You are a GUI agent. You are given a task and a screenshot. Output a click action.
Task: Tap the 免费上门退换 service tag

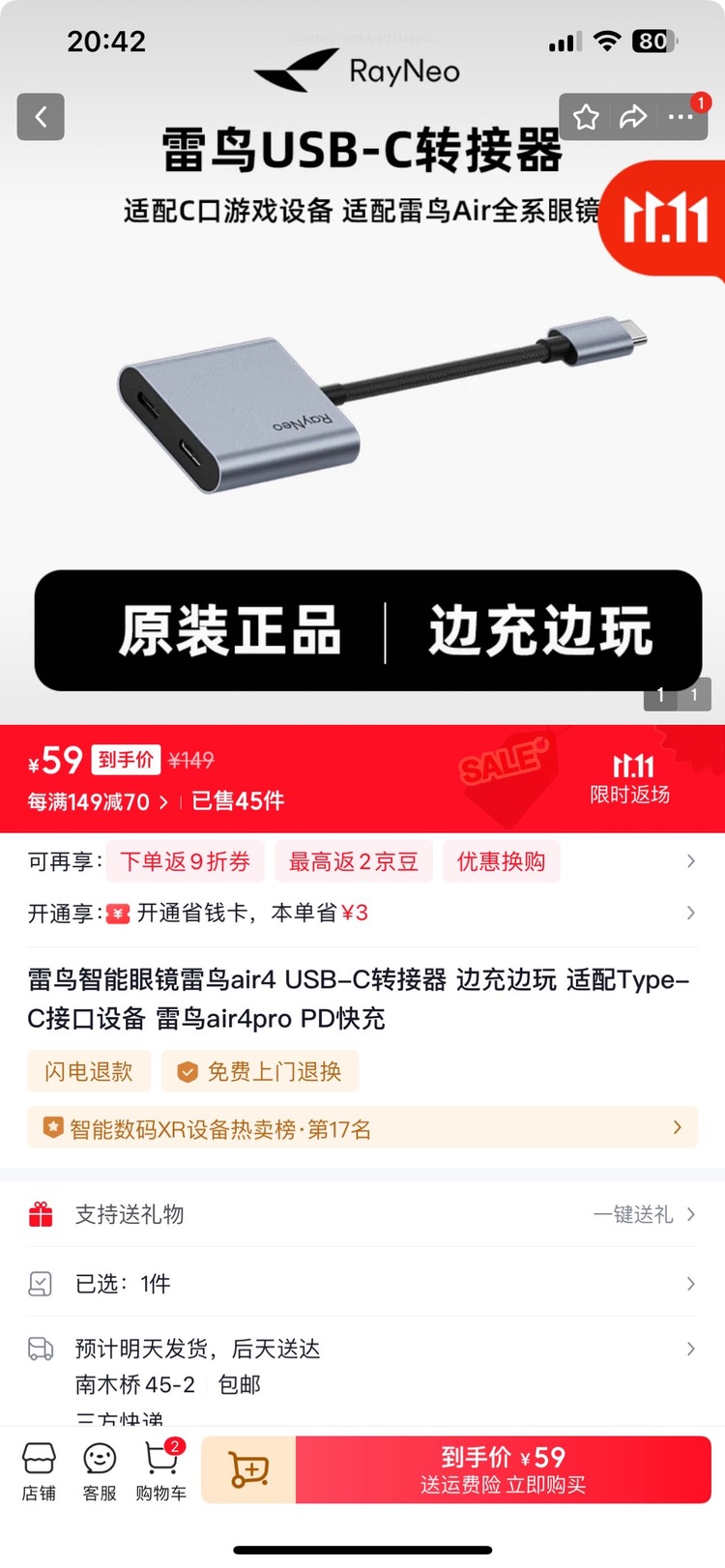tap(260, 1071)
